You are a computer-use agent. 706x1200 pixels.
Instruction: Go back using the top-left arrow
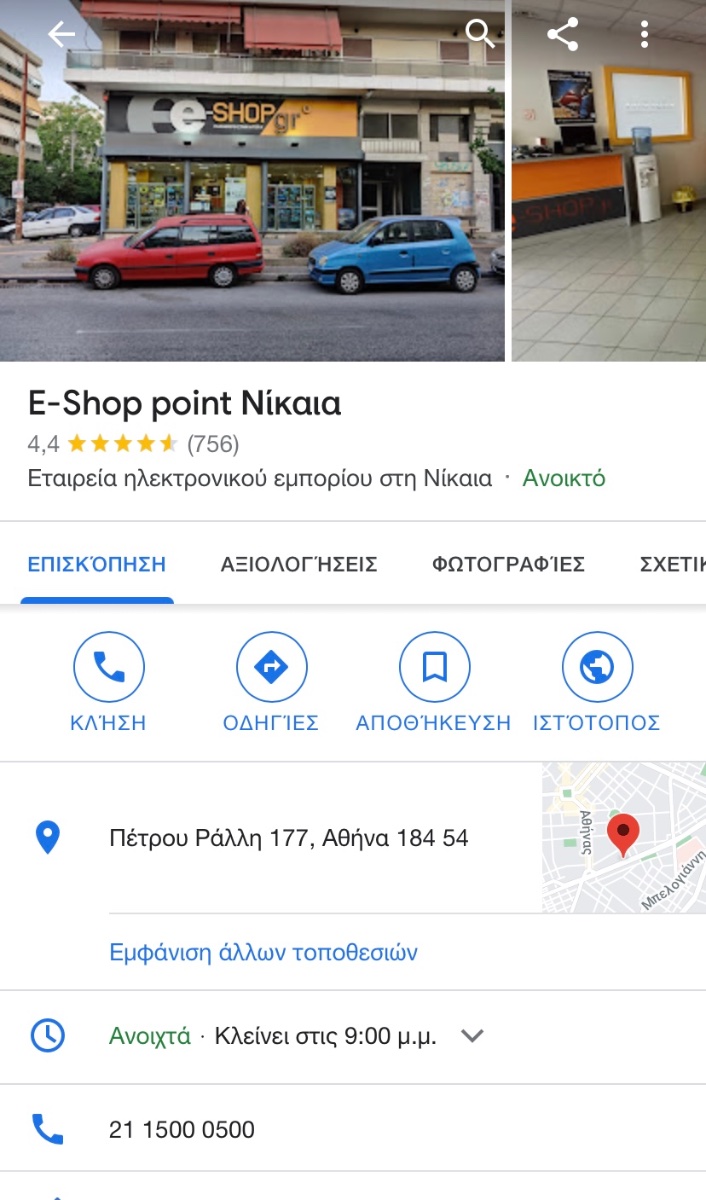point(62,34)
